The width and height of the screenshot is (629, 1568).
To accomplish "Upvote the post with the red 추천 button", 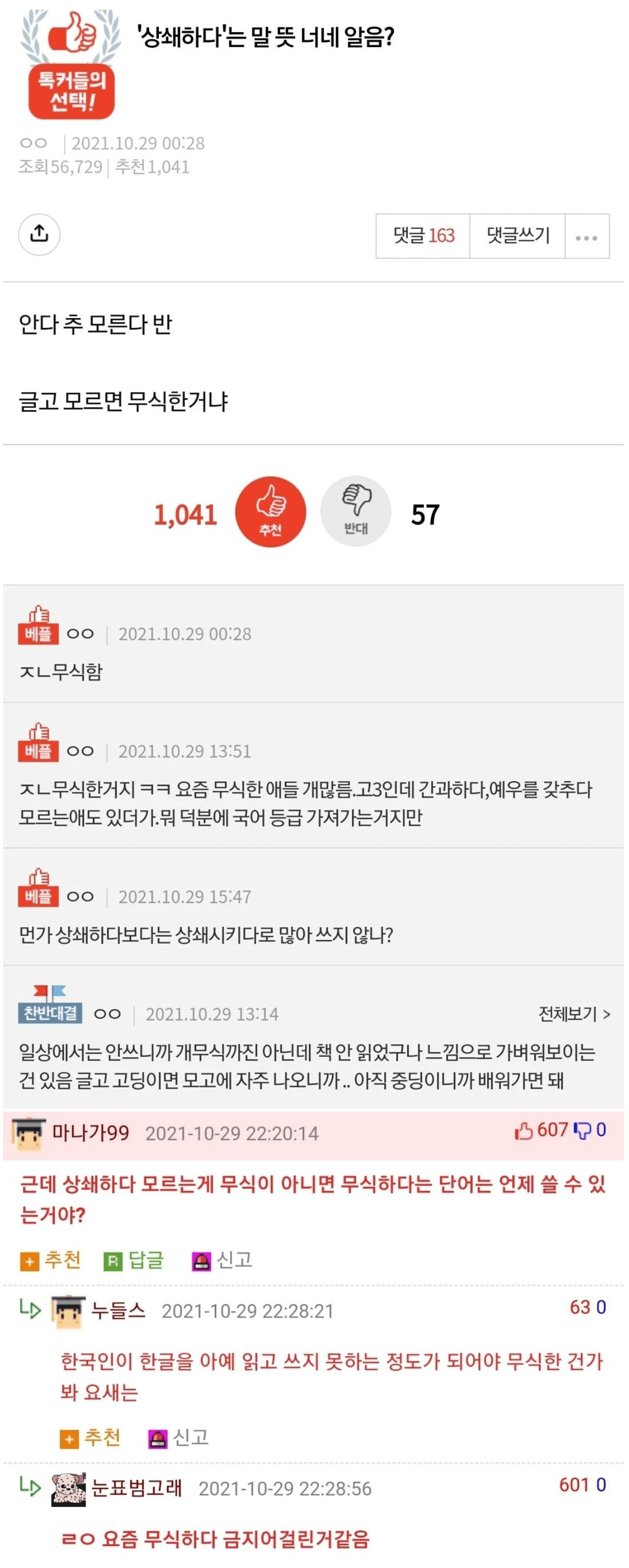I will [x=270, y=512].
